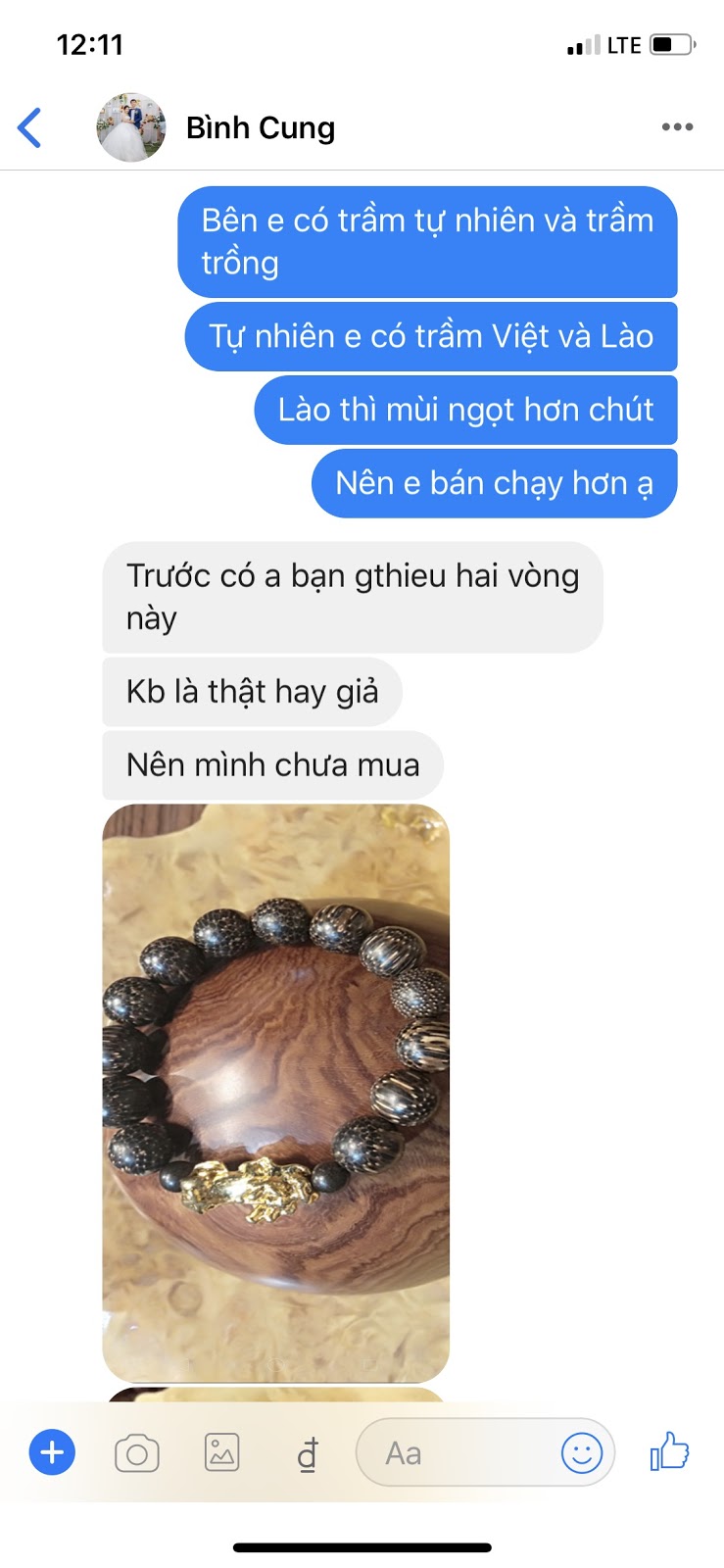724x1568 pixels.
Task: Open Bình Cung's profile picture
Action: coord(131,127)
